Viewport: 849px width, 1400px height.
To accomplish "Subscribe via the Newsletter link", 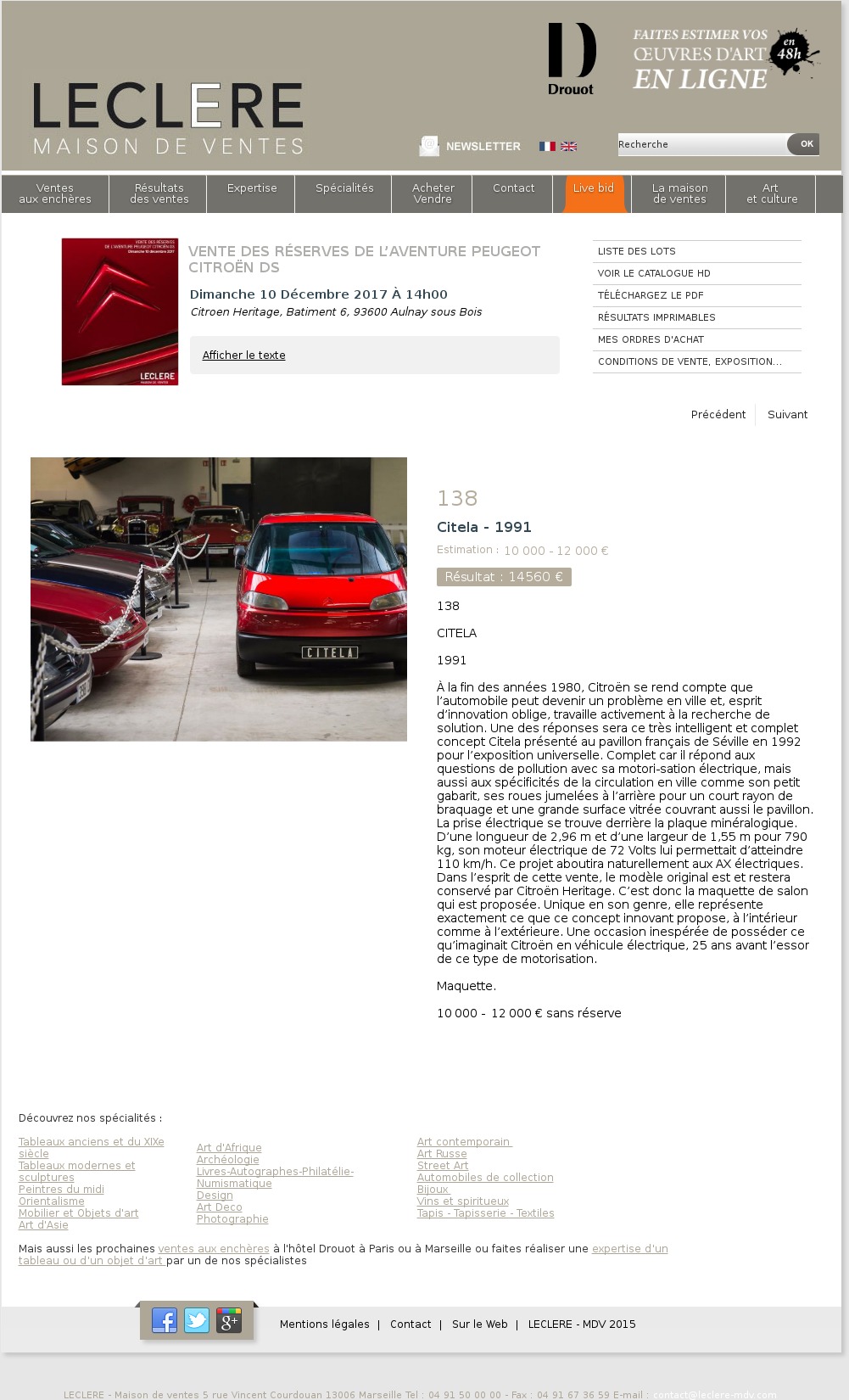I will (483, 147).
